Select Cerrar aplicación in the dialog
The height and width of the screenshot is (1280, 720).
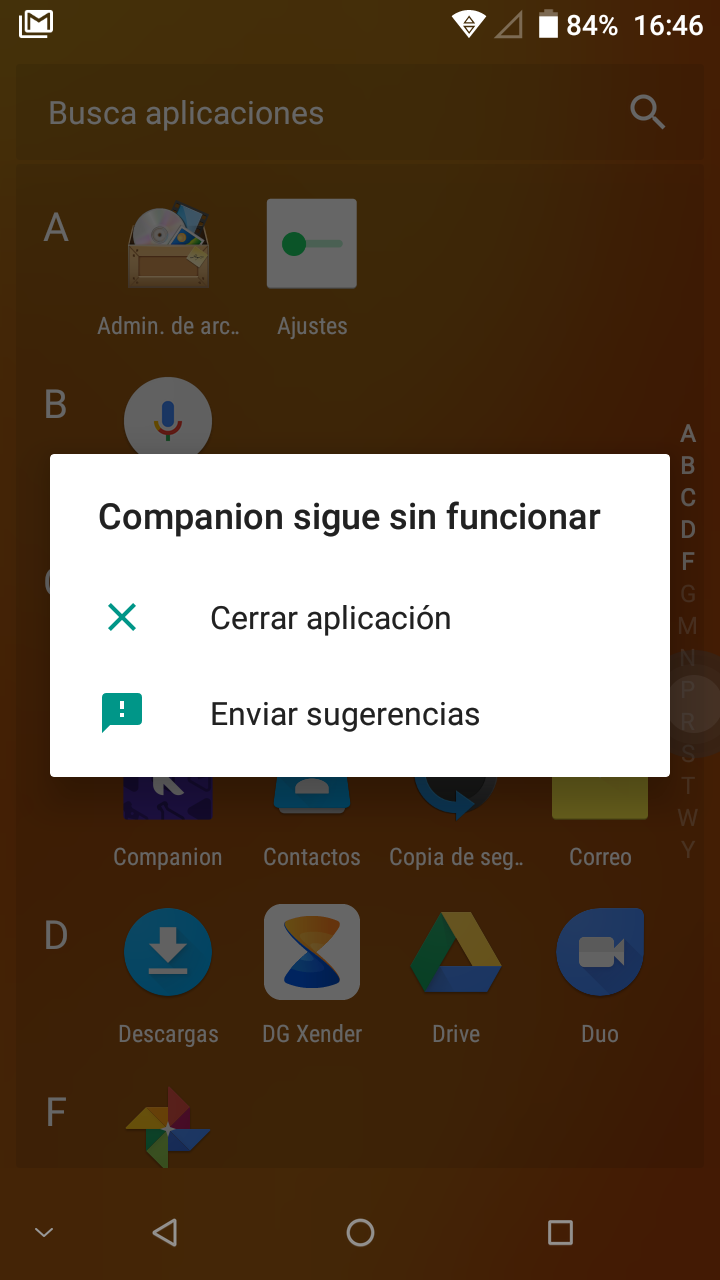[330, 618]
